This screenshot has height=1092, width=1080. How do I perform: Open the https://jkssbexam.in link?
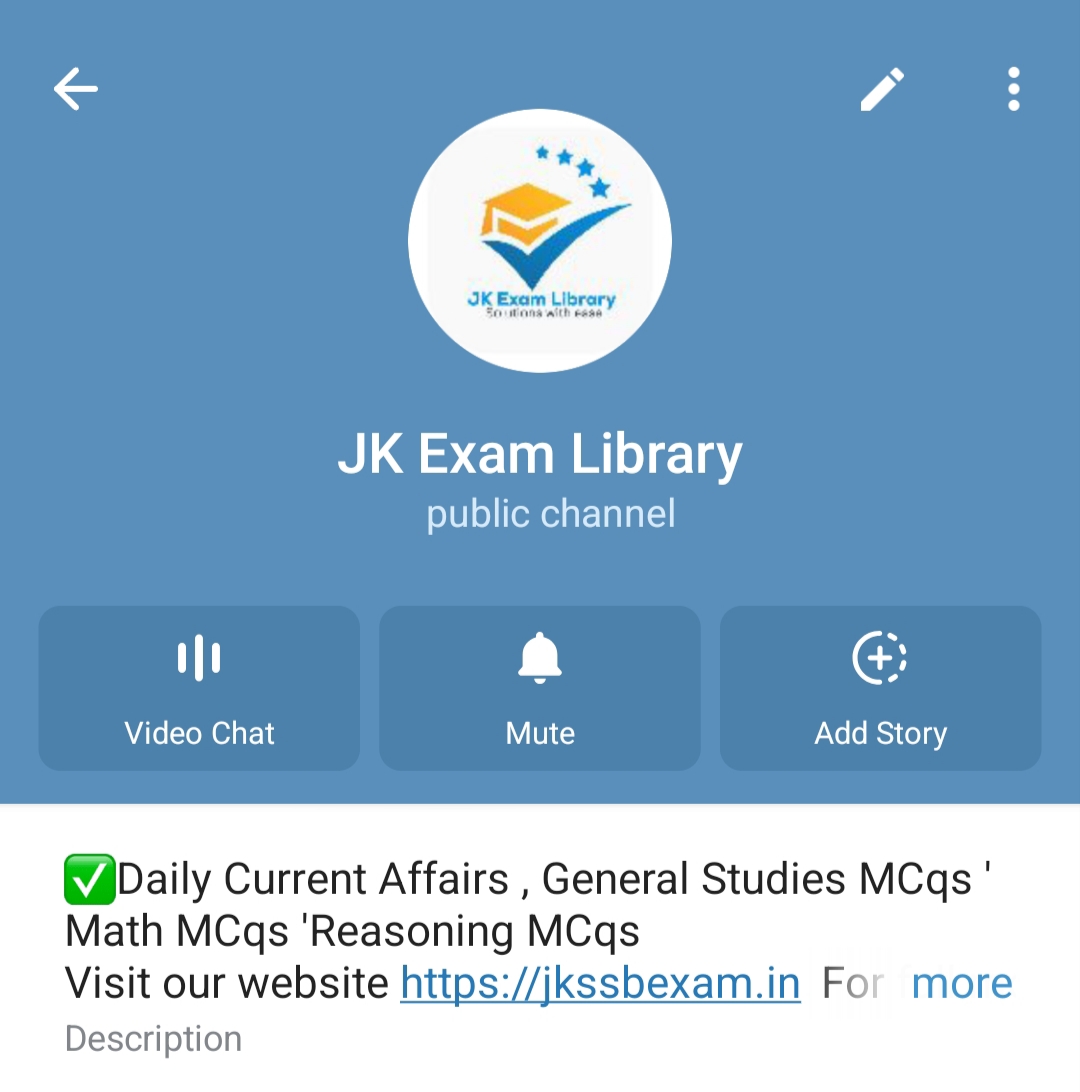[x=600, y=982]
